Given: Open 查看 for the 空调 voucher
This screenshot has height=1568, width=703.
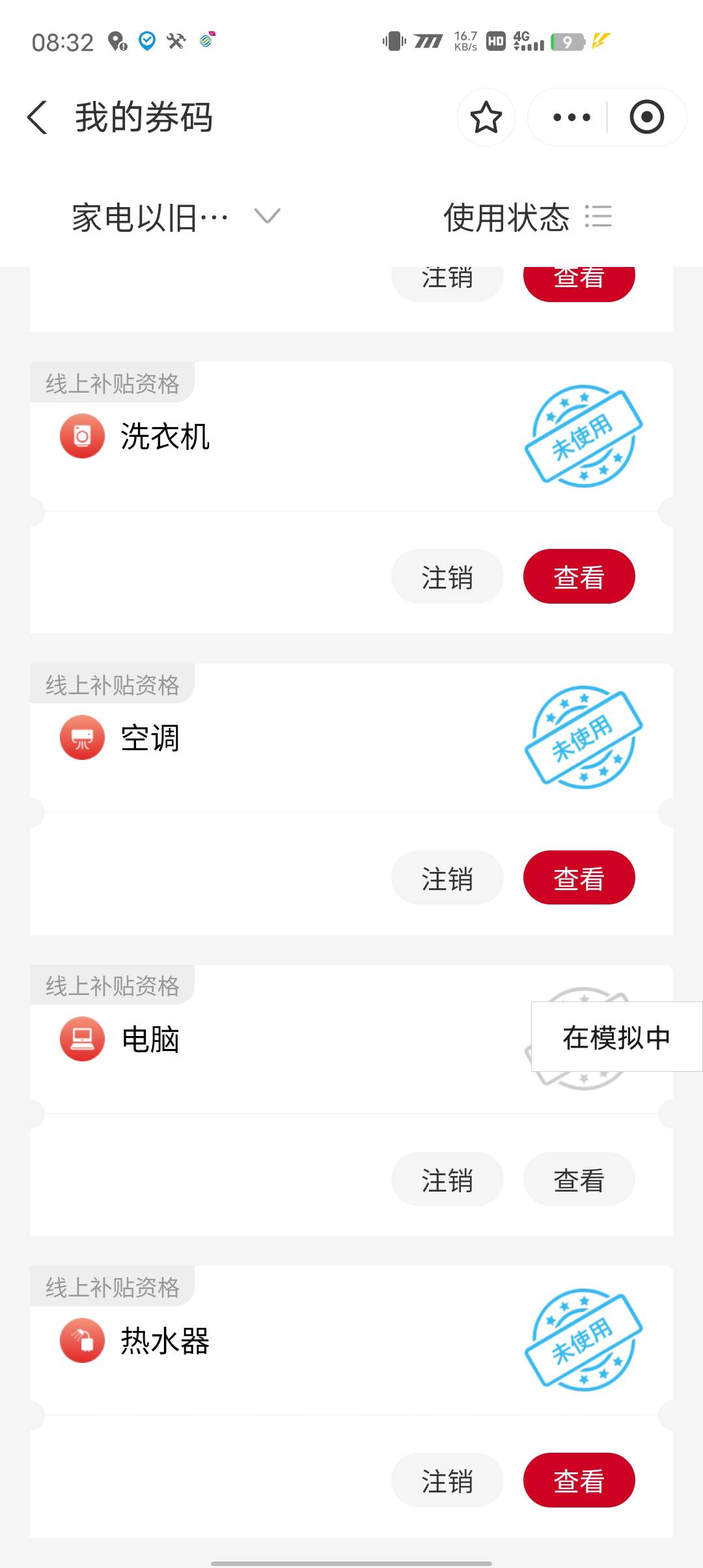Looking at the screenshot, I should click(x=579, y=878).
